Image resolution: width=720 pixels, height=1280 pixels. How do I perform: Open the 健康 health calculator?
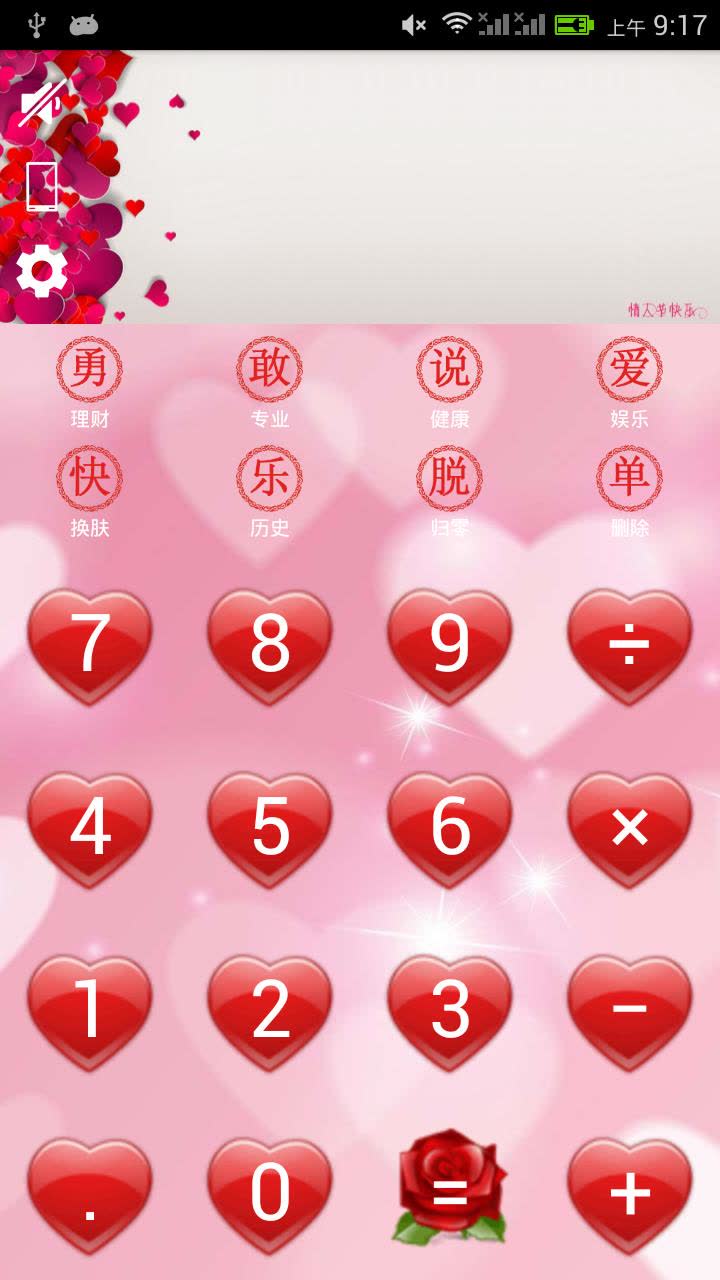coord(450,384)
